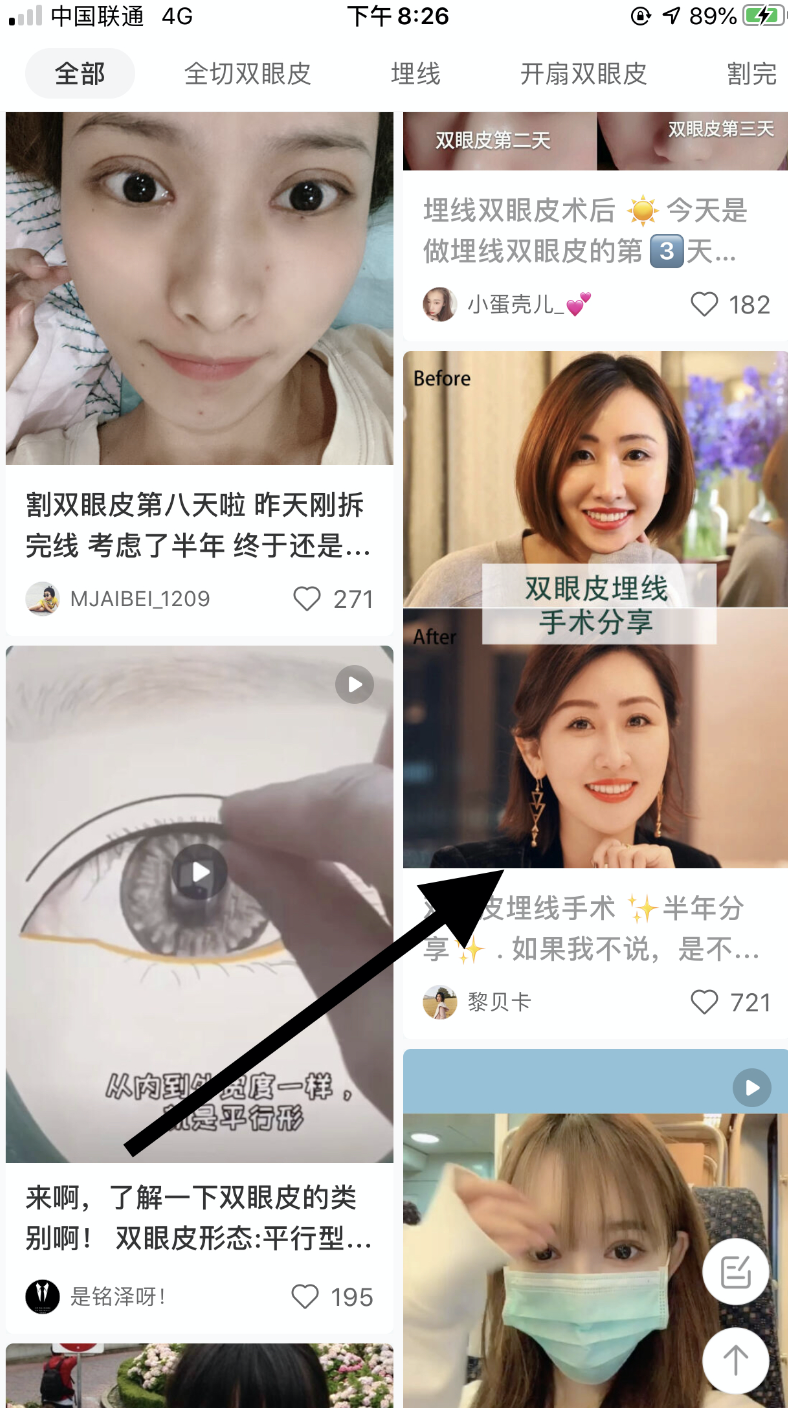Select the 全部 filter chip
Viewport: 788px width, 1408px height.
click(x=80, y=74)
